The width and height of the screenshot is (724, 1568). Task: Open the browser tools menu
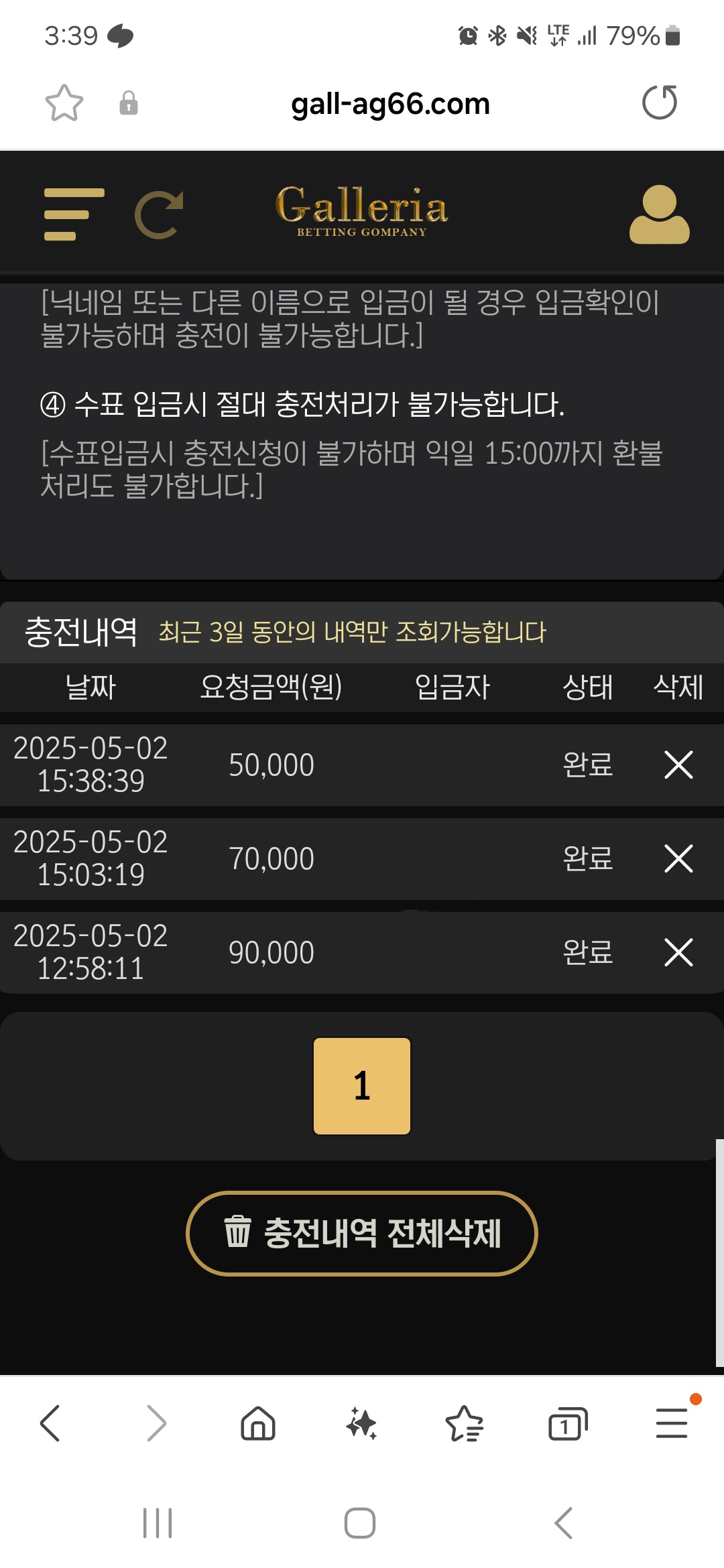point(671,1423)
